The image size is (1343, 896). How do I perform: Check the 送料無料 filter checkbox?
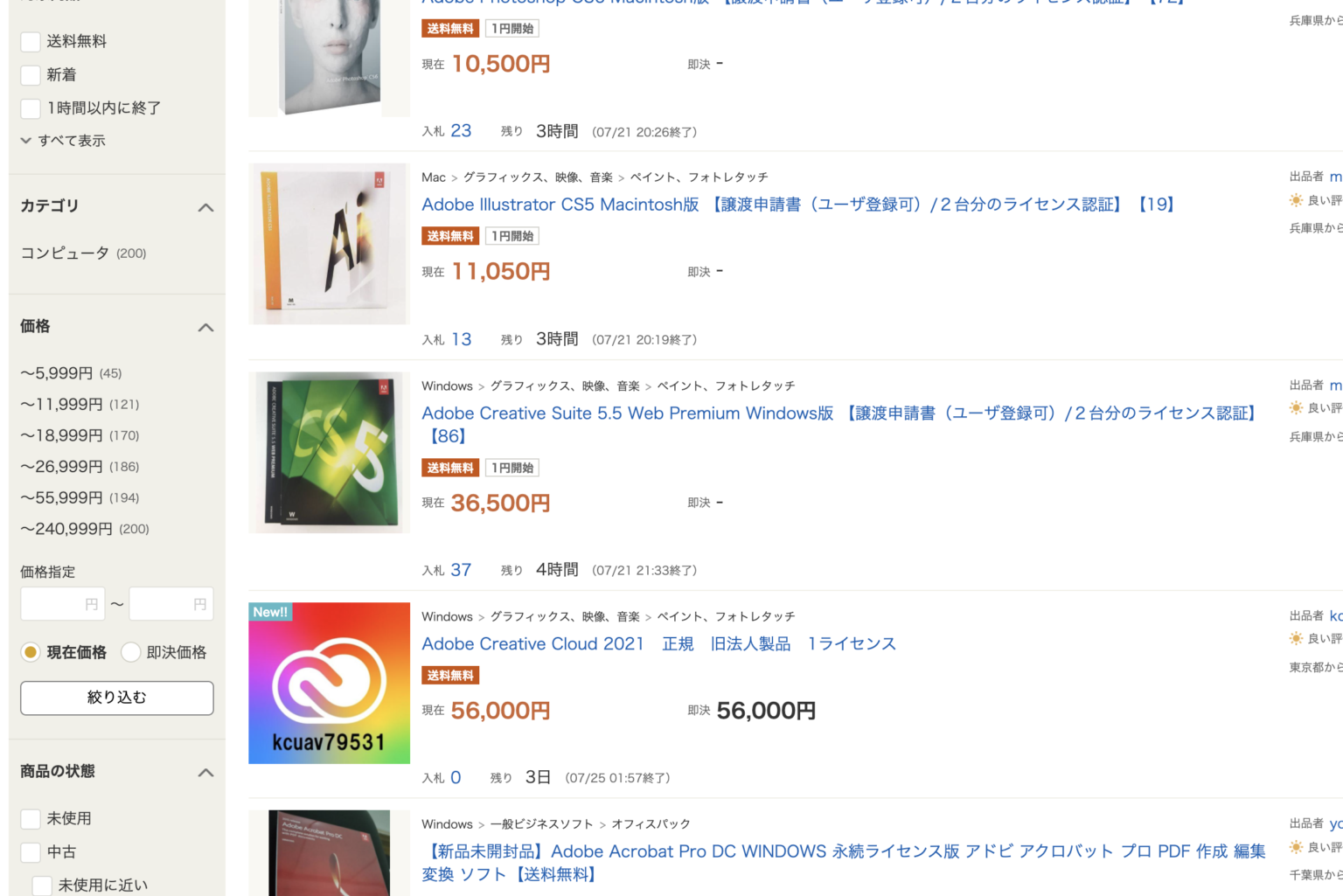[31, 42]
